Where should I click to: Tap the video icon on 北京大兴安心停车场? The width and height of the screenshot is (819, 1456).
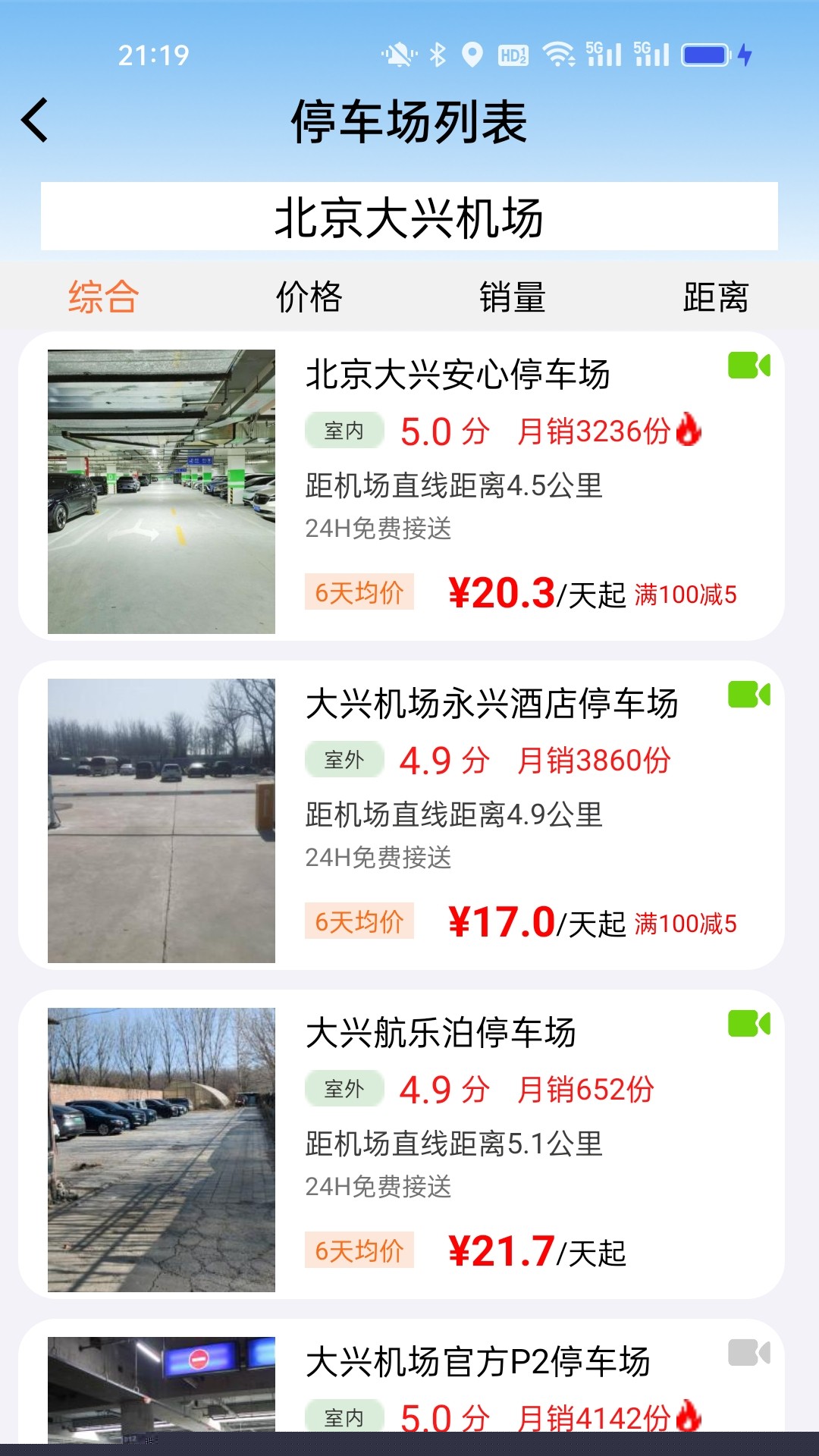point(748,366)
